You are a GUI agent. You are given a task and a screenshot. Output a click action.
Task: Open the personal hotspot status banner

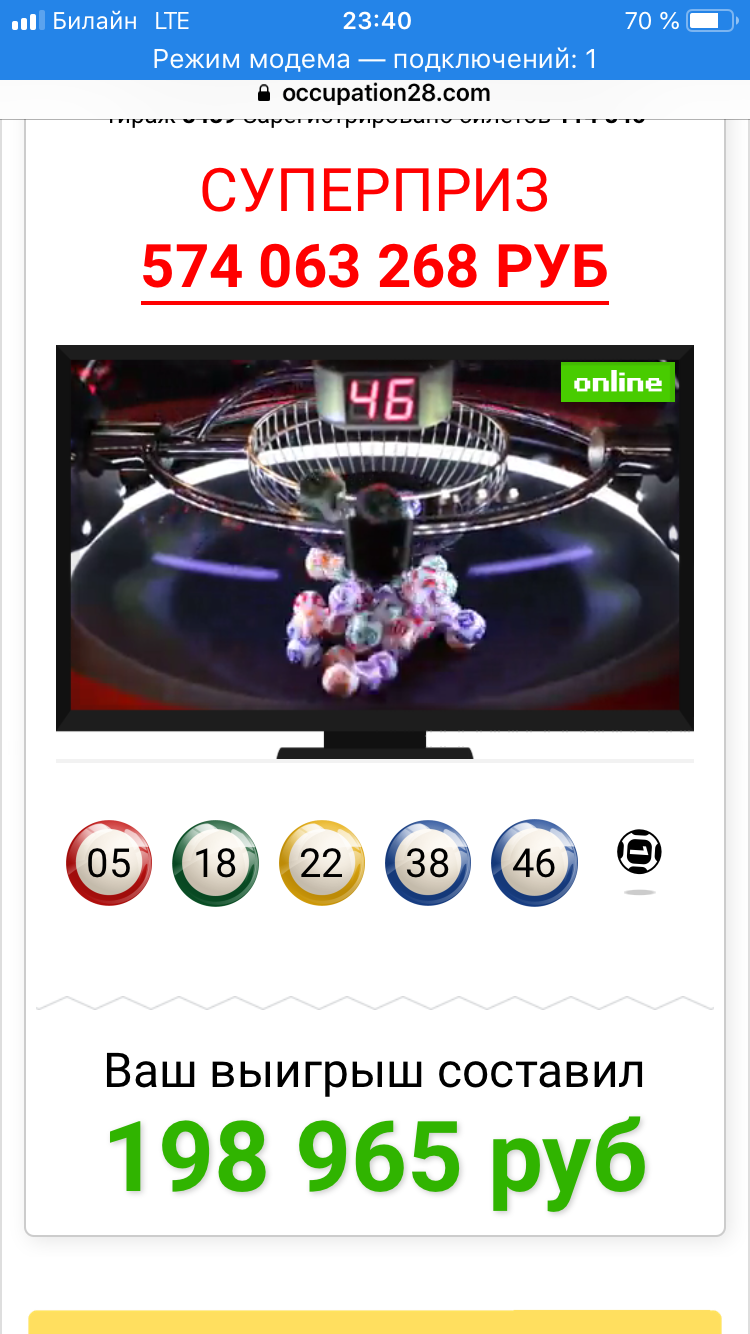point(375,59)
